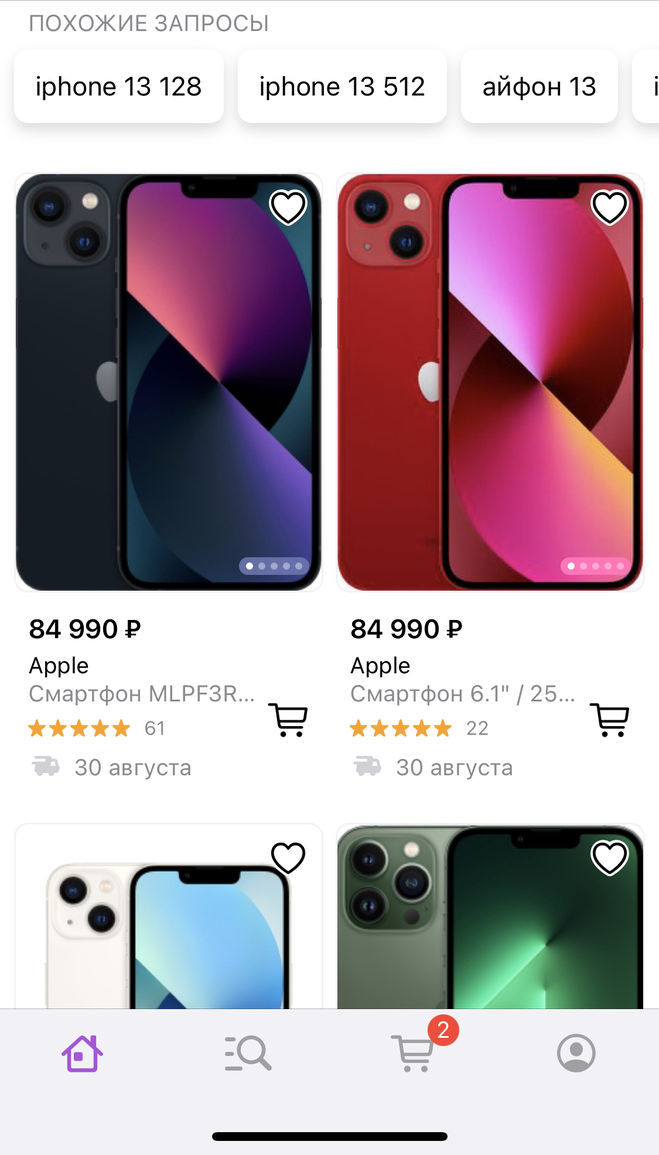
Task: Open the white iPhone product tile
Action: 168,930
